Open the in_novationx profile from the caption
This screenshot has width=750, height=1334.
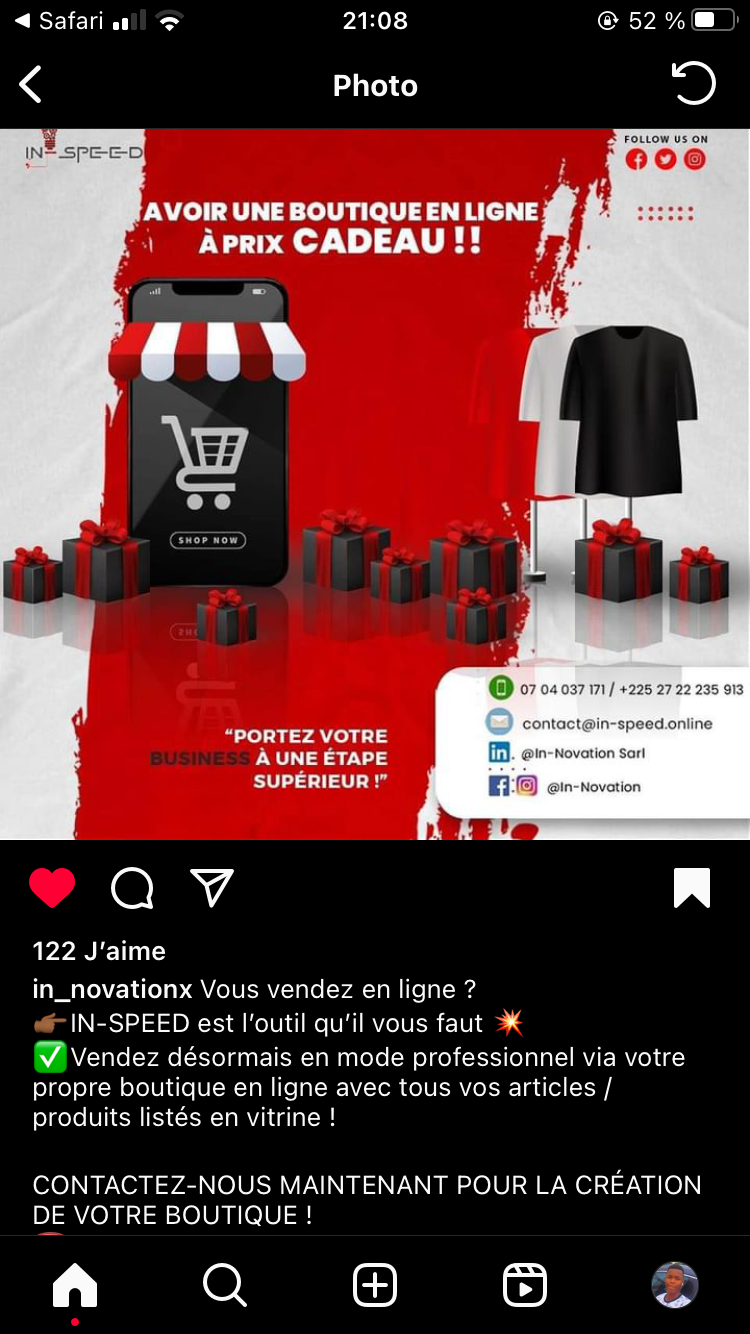pos(112,989)
